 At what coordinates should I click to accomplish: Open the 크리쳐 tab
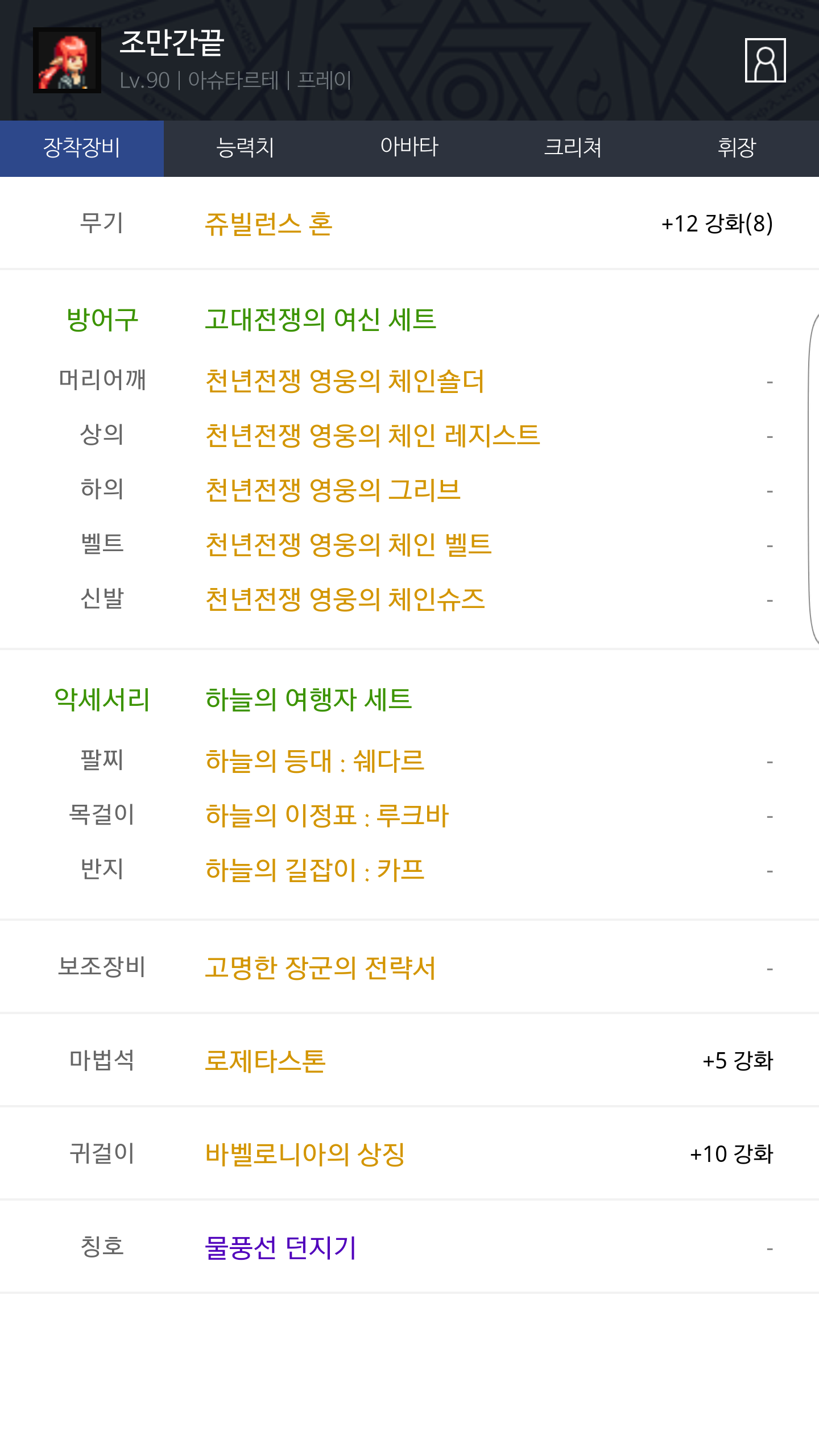[x=573, y=148]
